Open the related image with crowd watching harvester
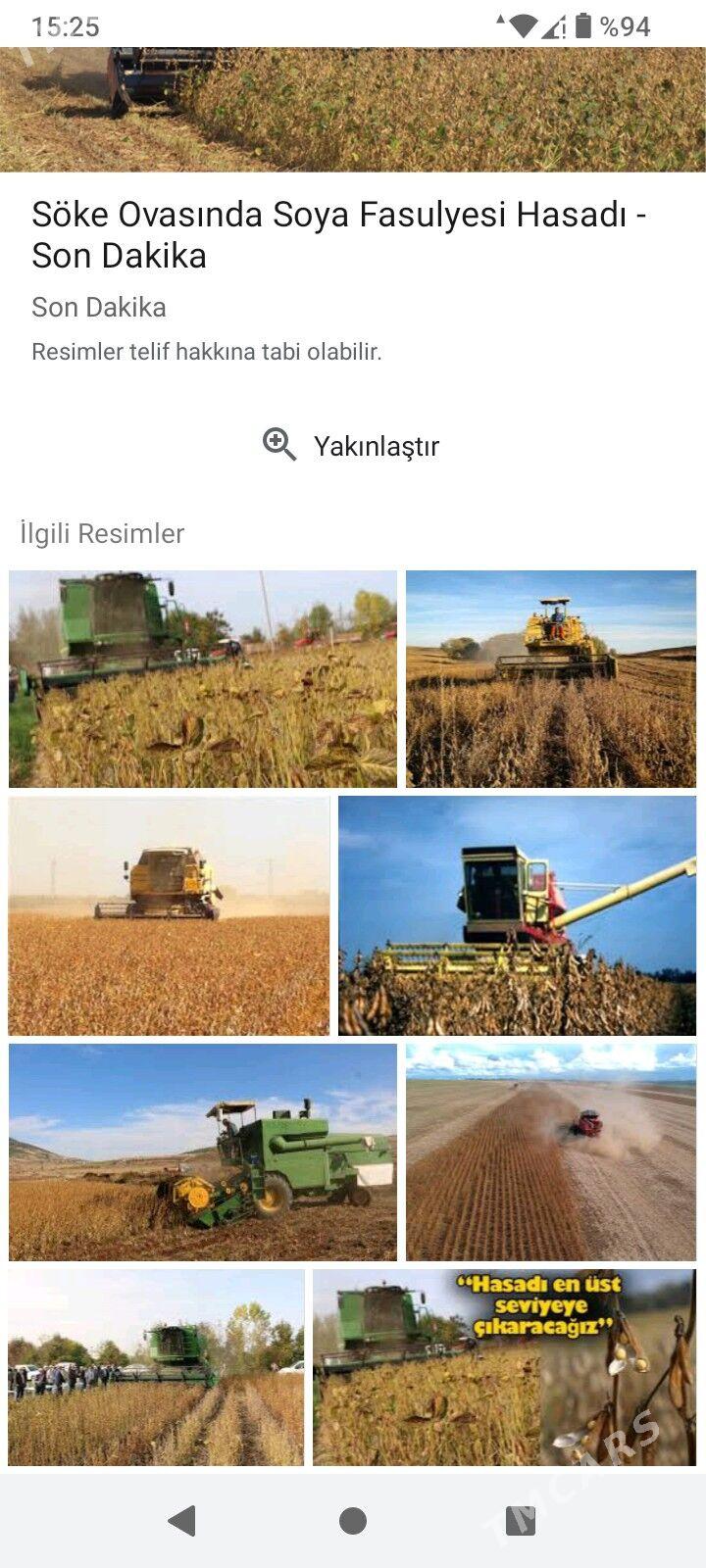706x1568 pixels. pos(156,1368)
